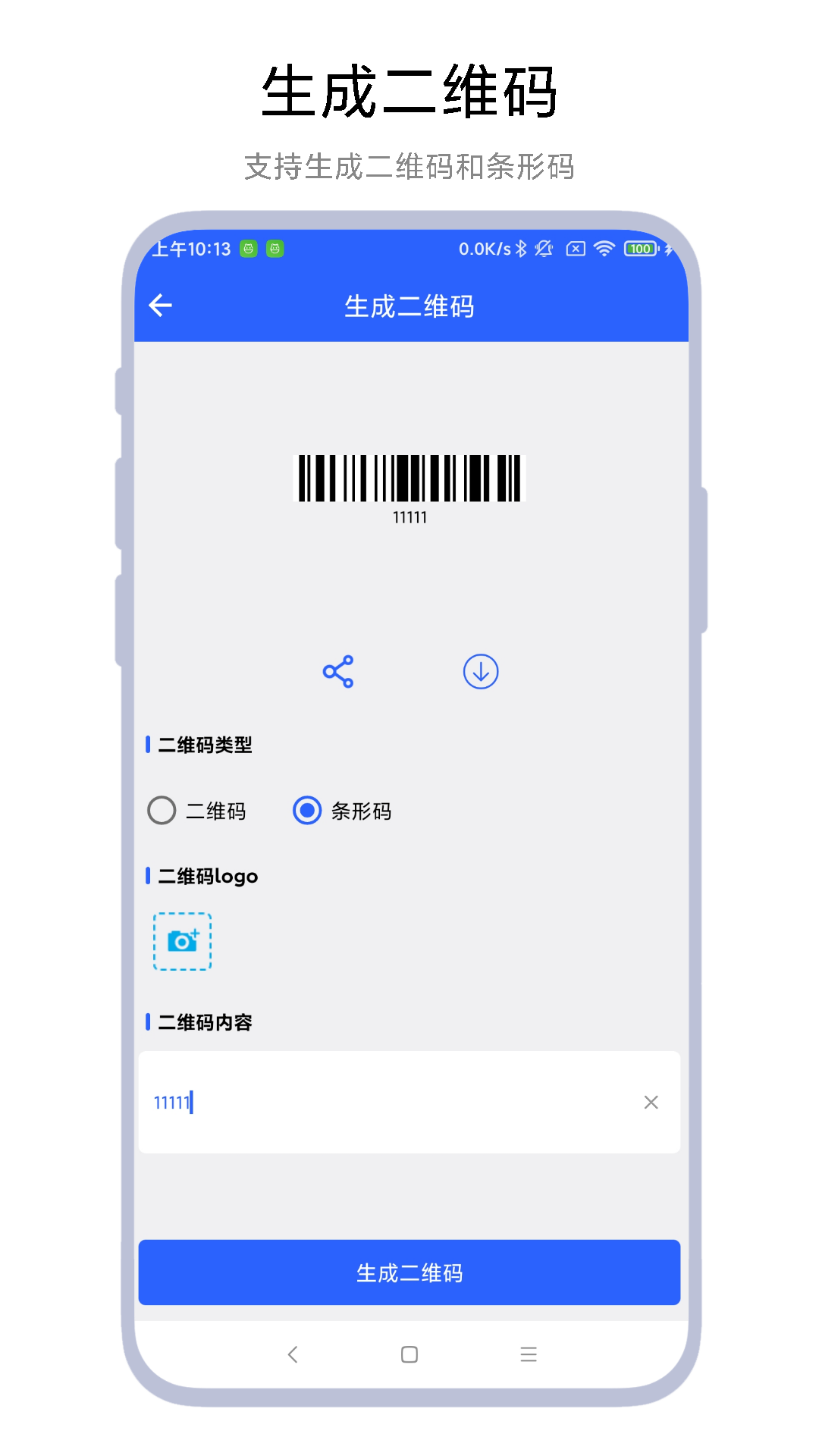Tap the Wi-Fi icon in the status bar
This screenshot has height=1456, width=819.
[603, 248]
